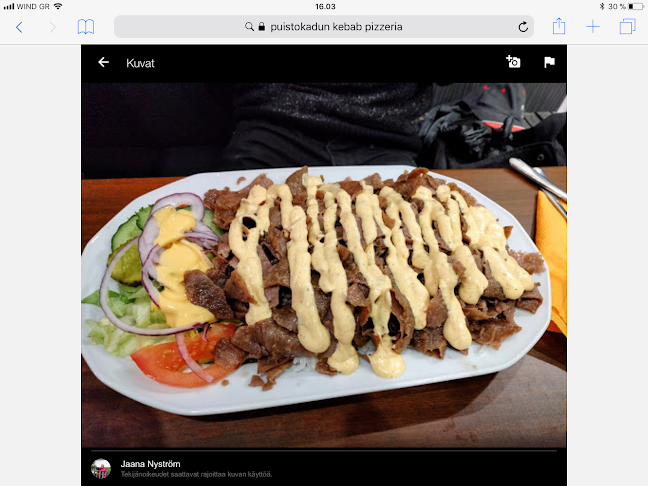This screenshot has height=486, width=648.
Task: Open a new Safari tab
Action: (593, 27)
